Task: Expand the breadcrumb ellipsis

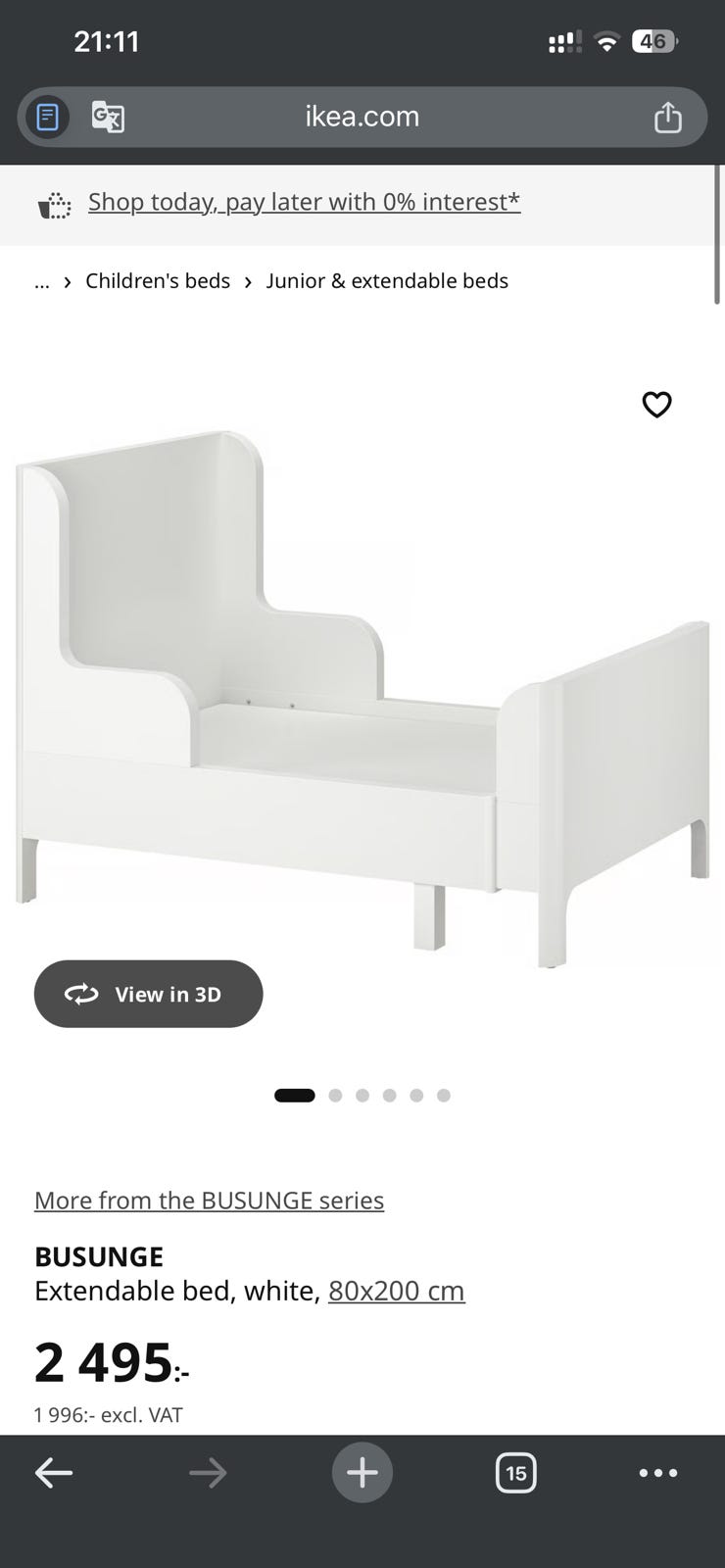Action: (x=42, y=281)
